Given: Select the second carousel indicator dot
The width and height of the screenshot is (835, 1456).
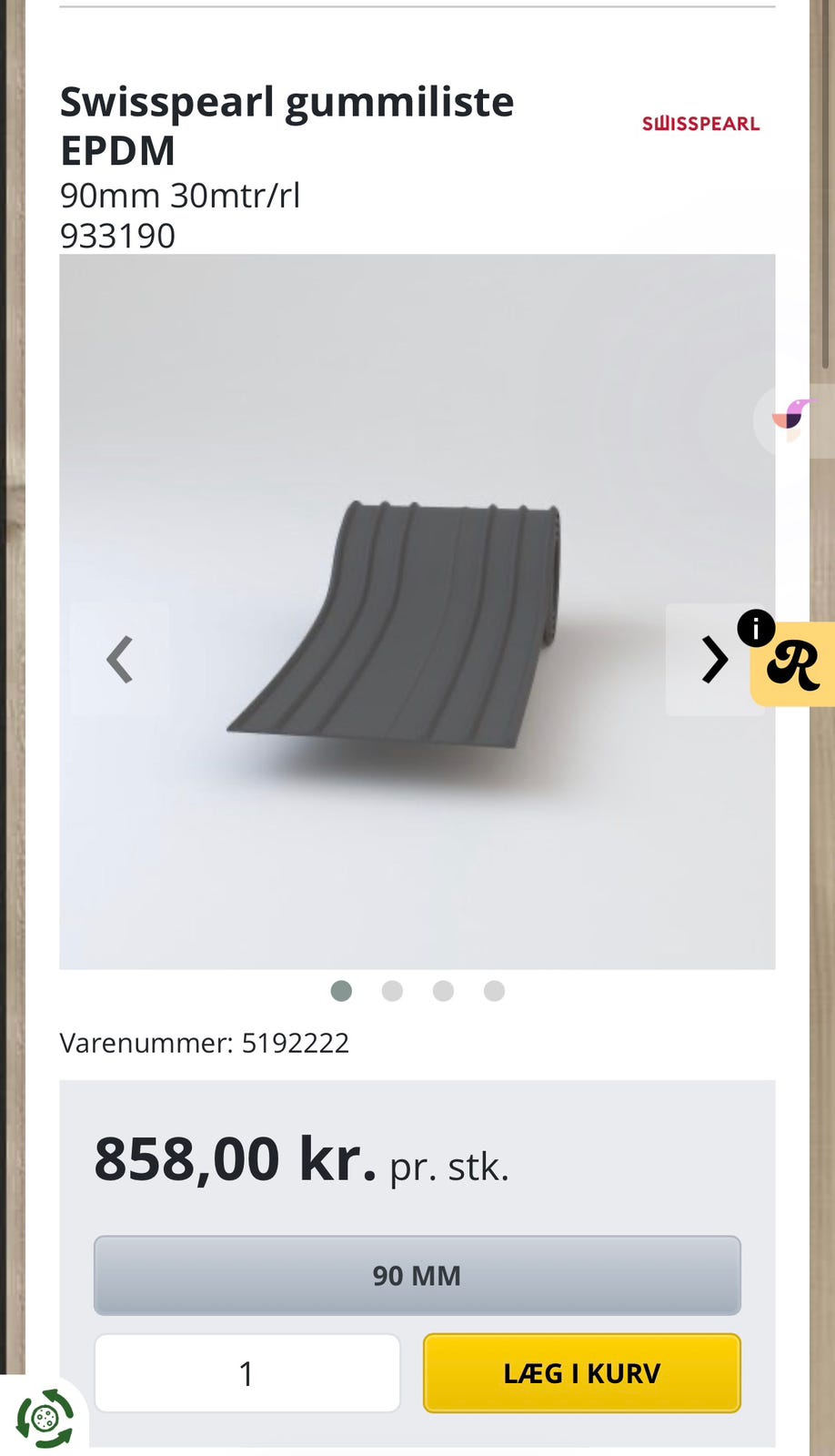Looking at the screenshot, I should coord(392,991).
